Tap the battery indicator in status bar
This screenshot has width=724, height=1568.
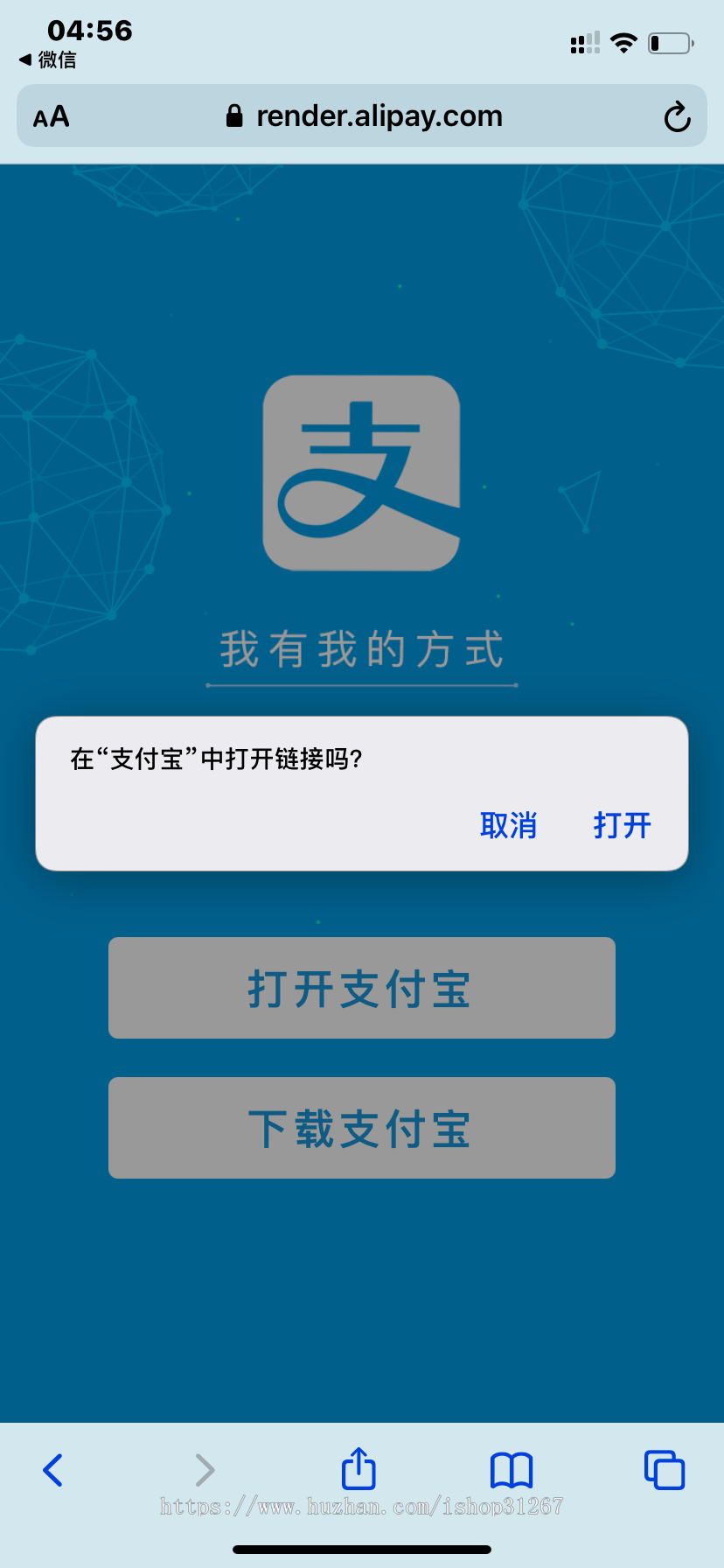point(669,41)
